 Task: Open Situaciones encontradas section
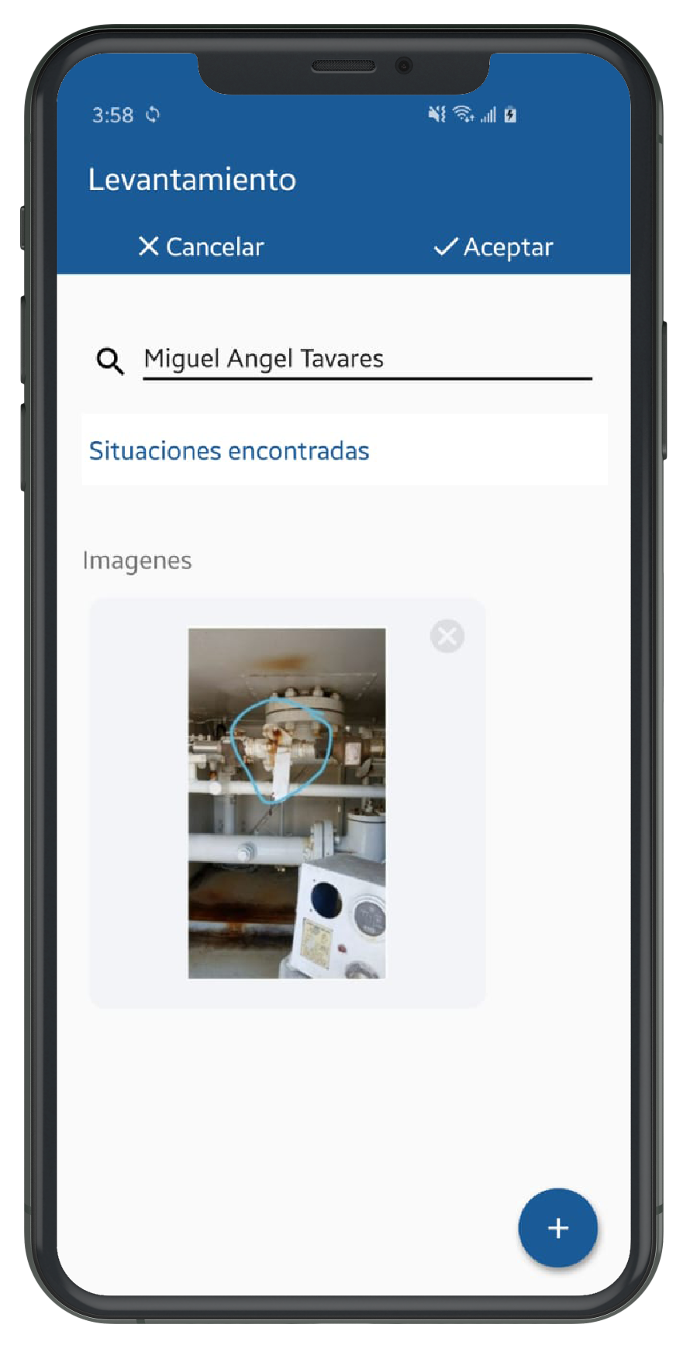229,451
